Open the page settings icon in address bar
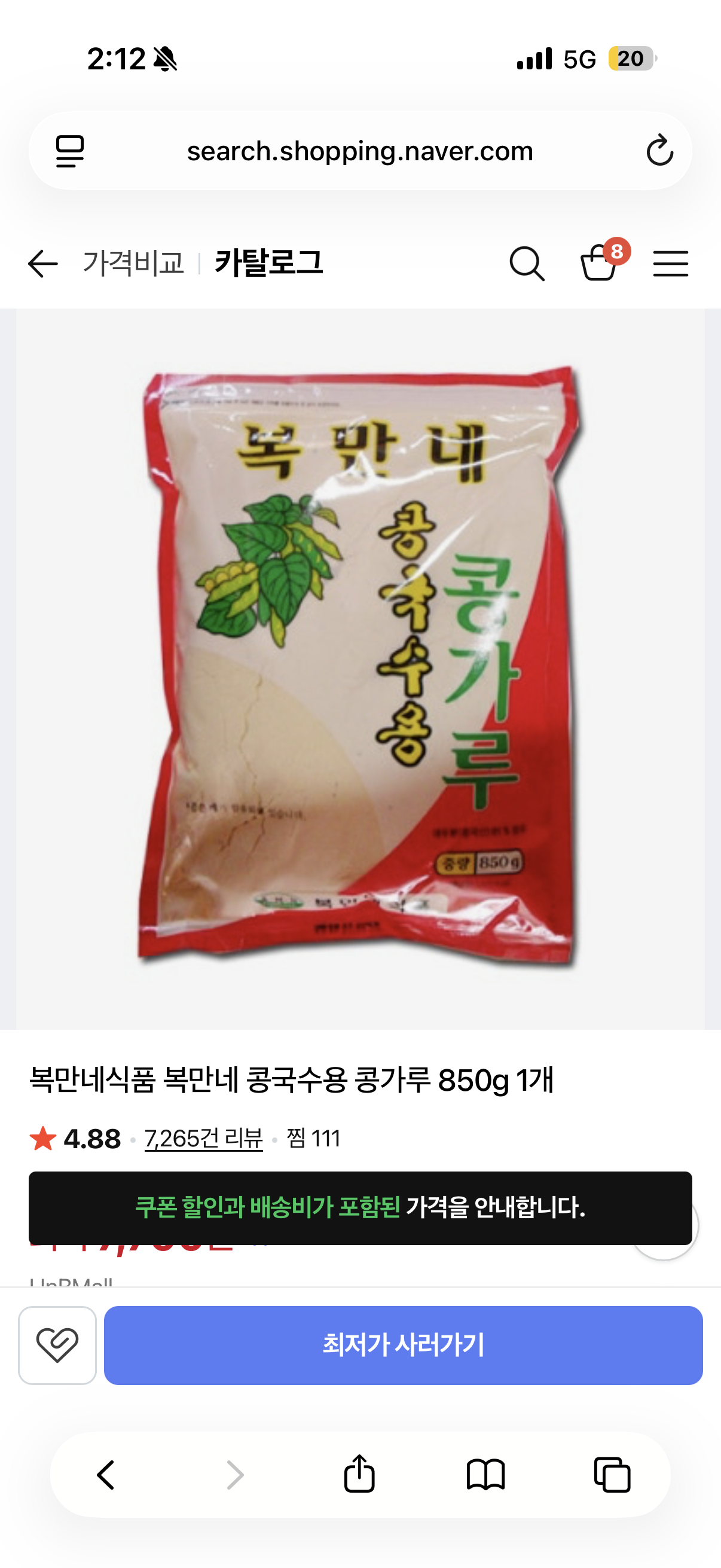Screen dimensions: 721x1568 70,151
